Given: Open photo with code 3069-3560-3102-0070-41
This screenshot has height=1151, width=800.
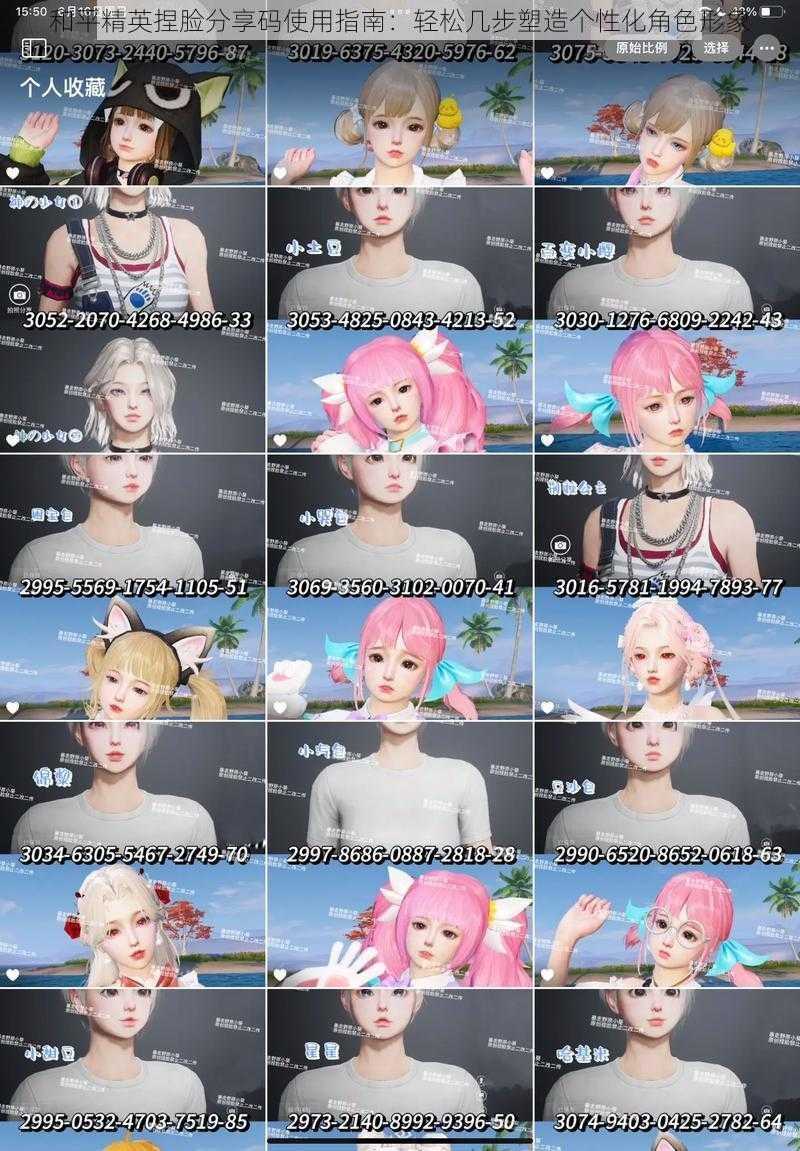Looking at the screenshot, I should [x=400, y=523].
